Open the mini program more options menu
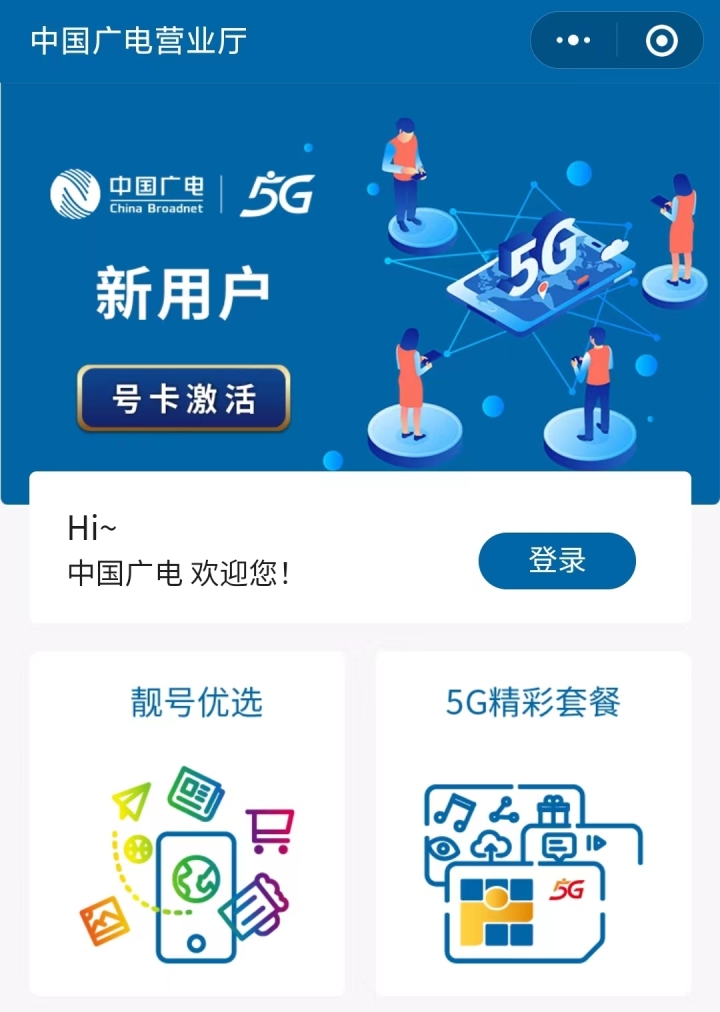This screenshot has height=1012, width=720. pos(573,41)
